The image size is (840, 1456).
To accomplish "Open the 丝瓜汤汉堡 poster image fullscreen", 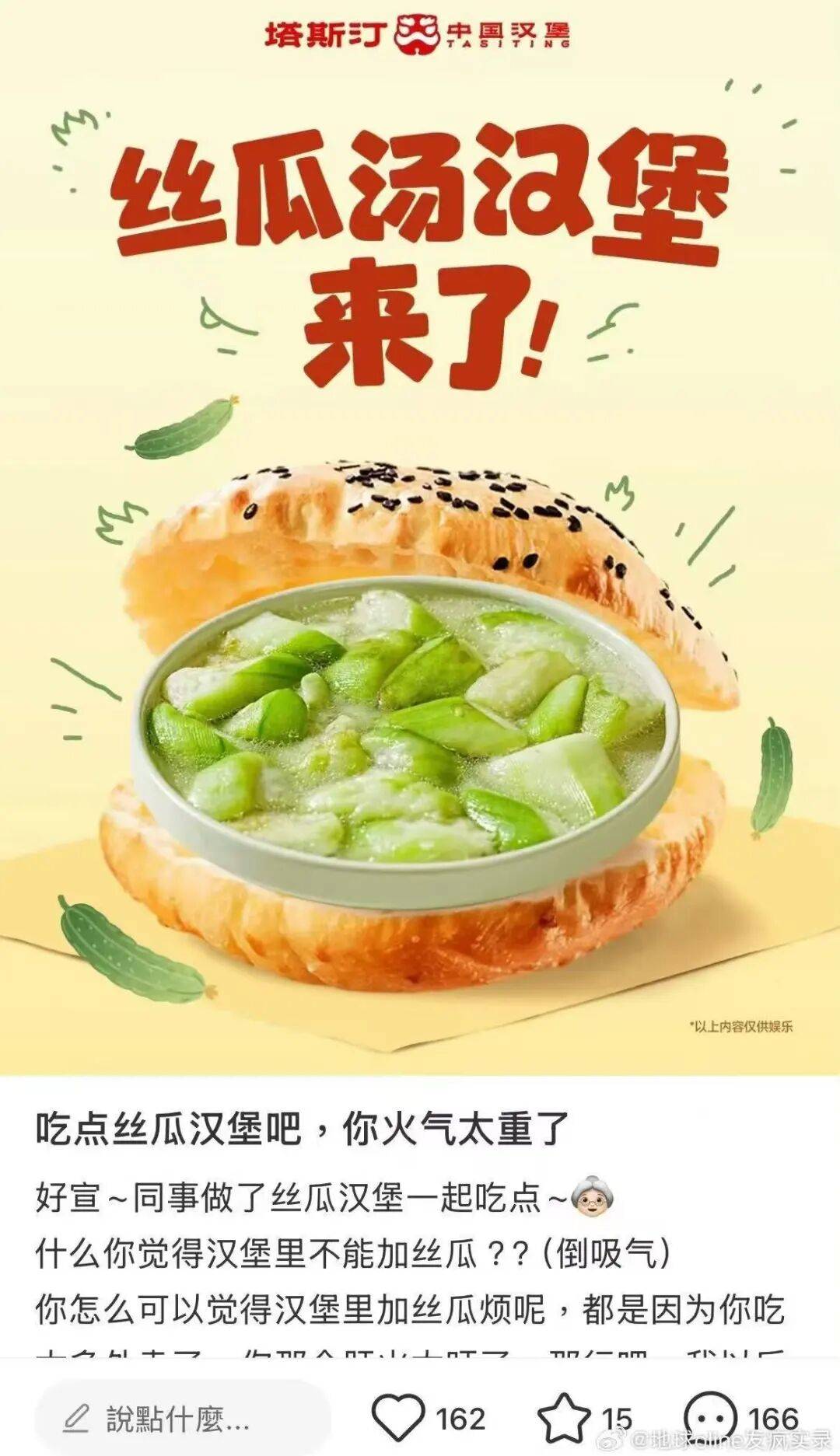I will [x=420, y=544].
